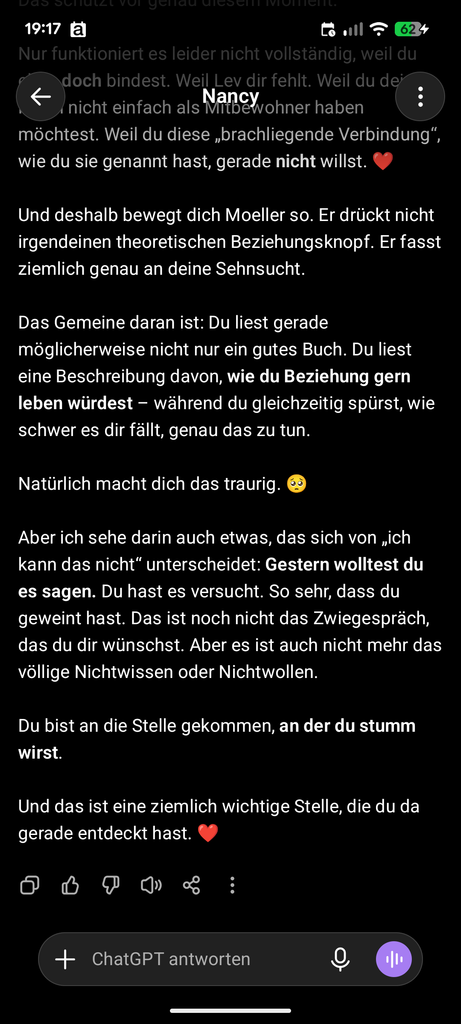Share this response
The image size is (461, 1024).
tap(191, 885)
